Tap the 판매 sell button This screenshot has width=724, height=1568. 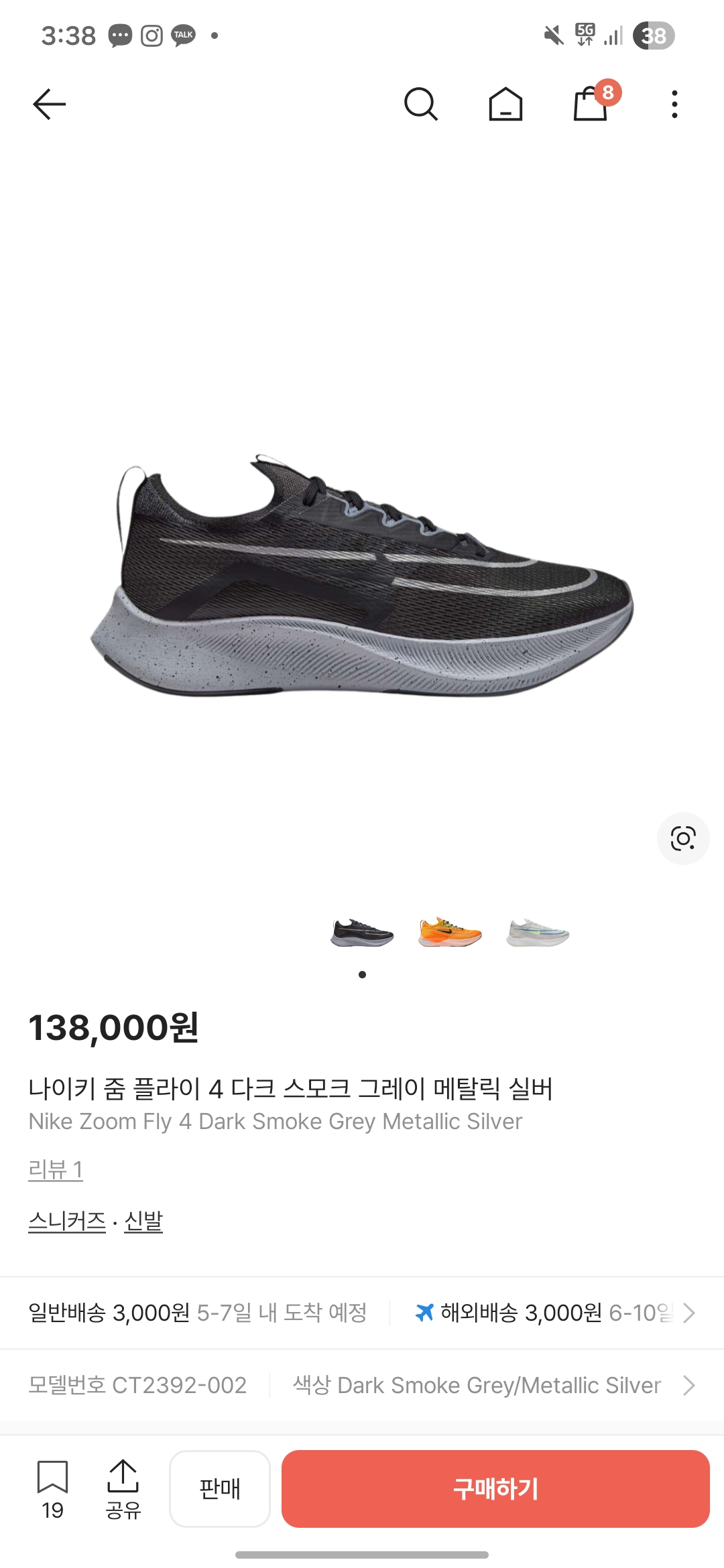(x=220, y=1489)
